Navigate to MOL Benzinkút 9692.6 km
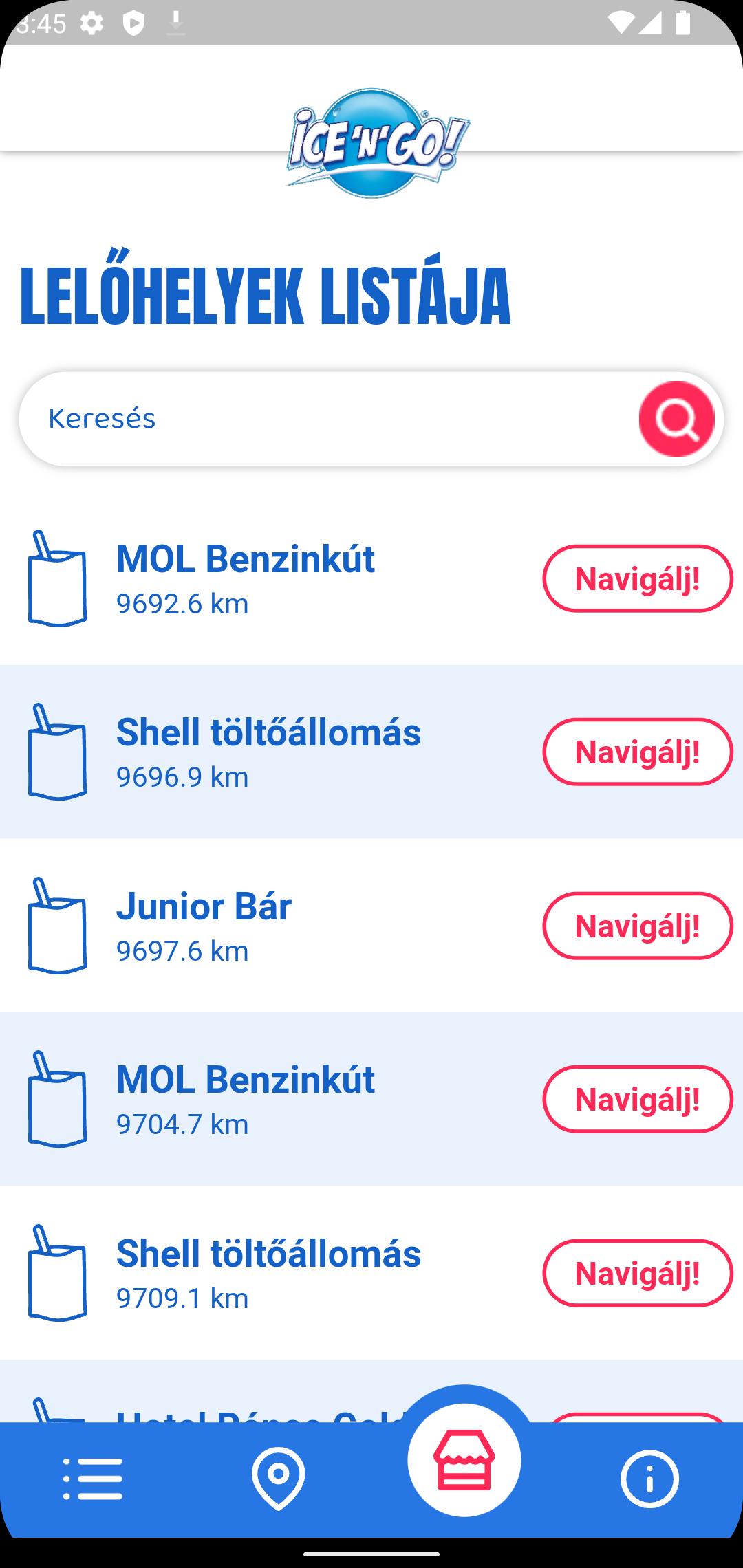The height and width of the screenshot is (1568, 743). [x=638, y=578]
